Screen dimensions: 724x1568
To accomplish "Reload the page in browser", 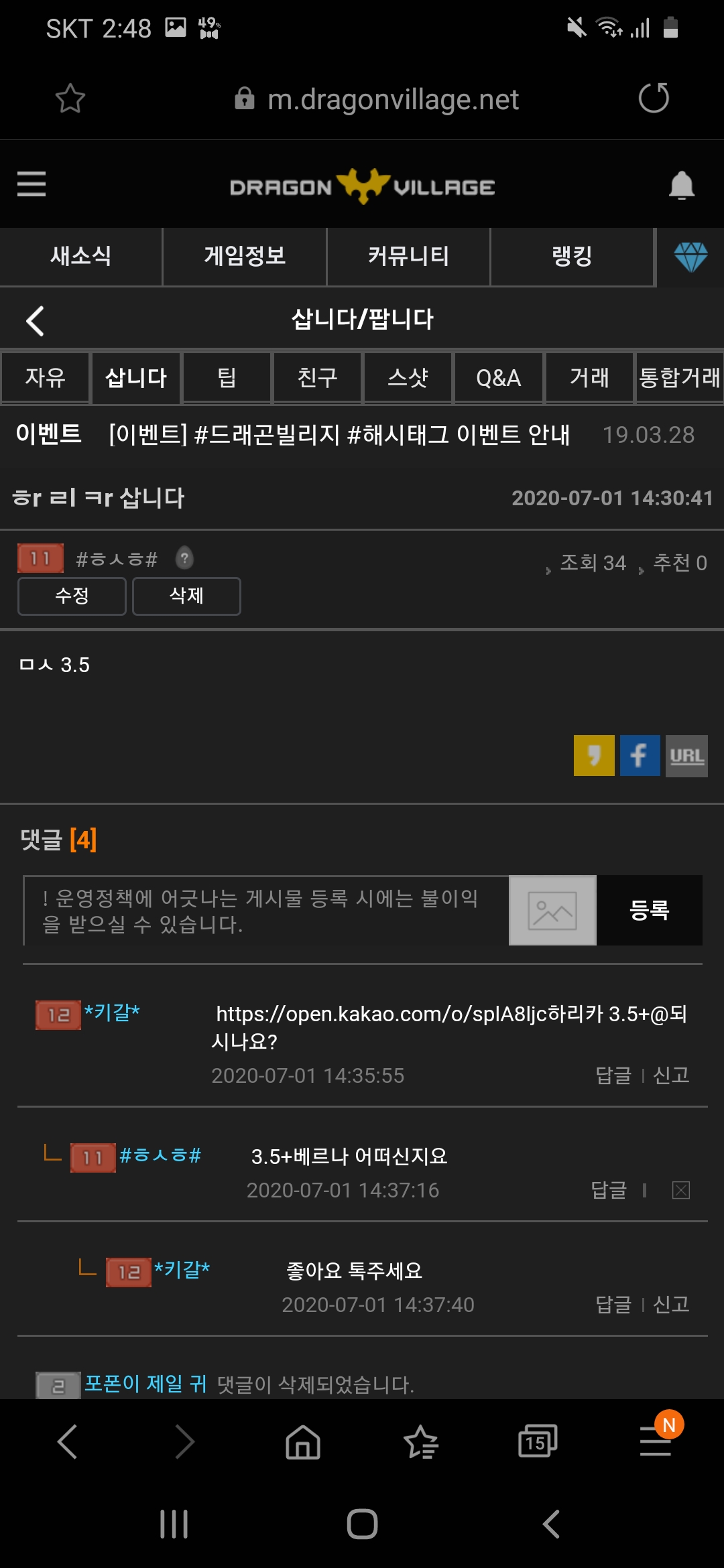I will [x=654, y=99].
